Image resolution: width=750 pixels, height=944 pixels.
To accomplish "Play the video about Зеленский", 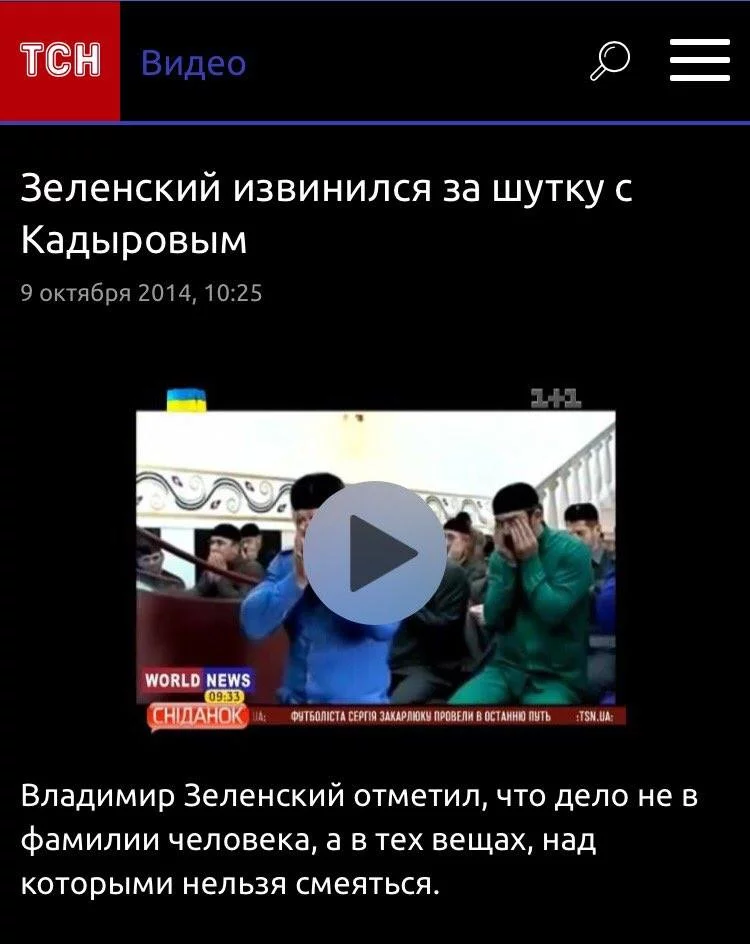I will coord(375,553).
